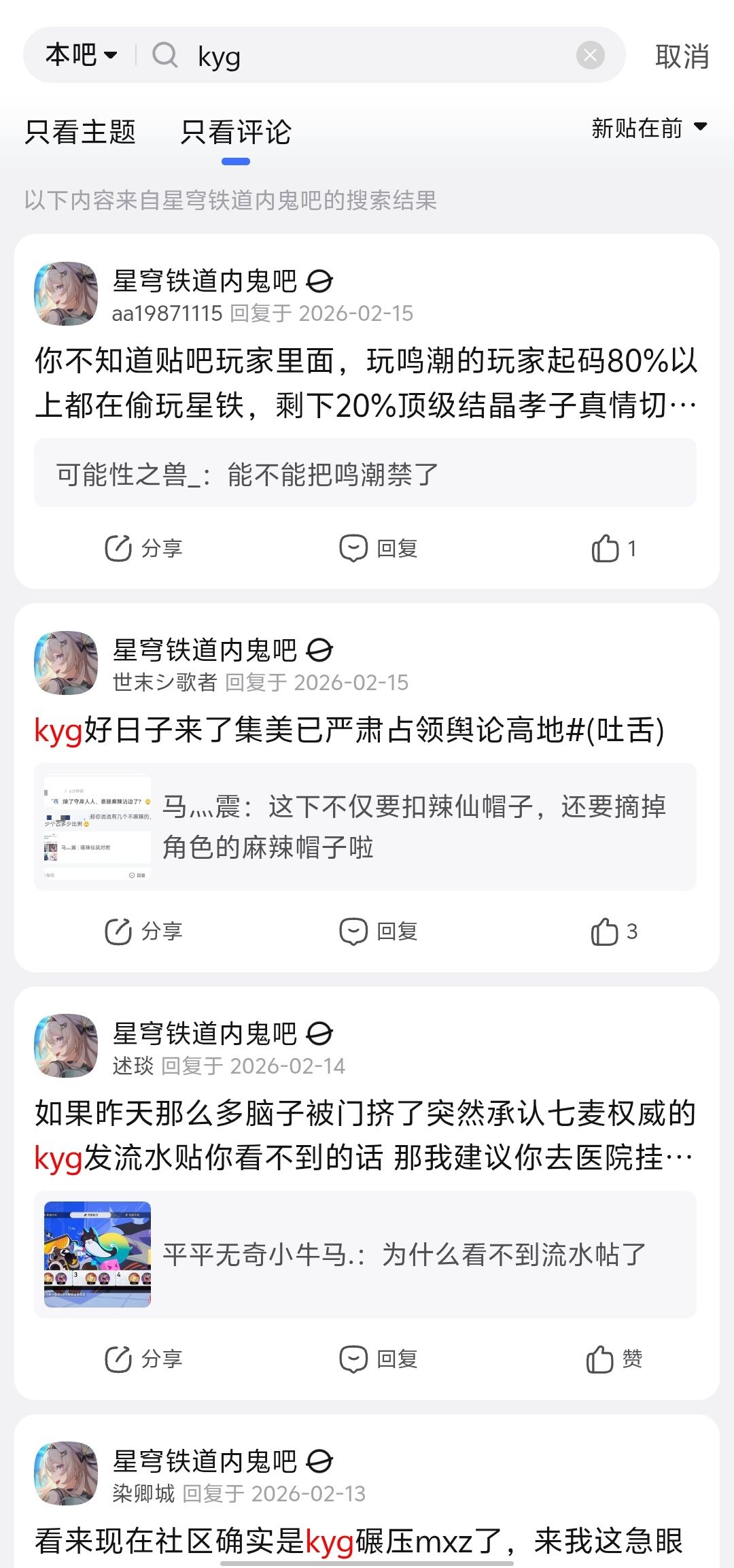This screenshot has width=734, height=1568.
Task: Share 世末シ歌者's reply
Action: coord(143,931)
